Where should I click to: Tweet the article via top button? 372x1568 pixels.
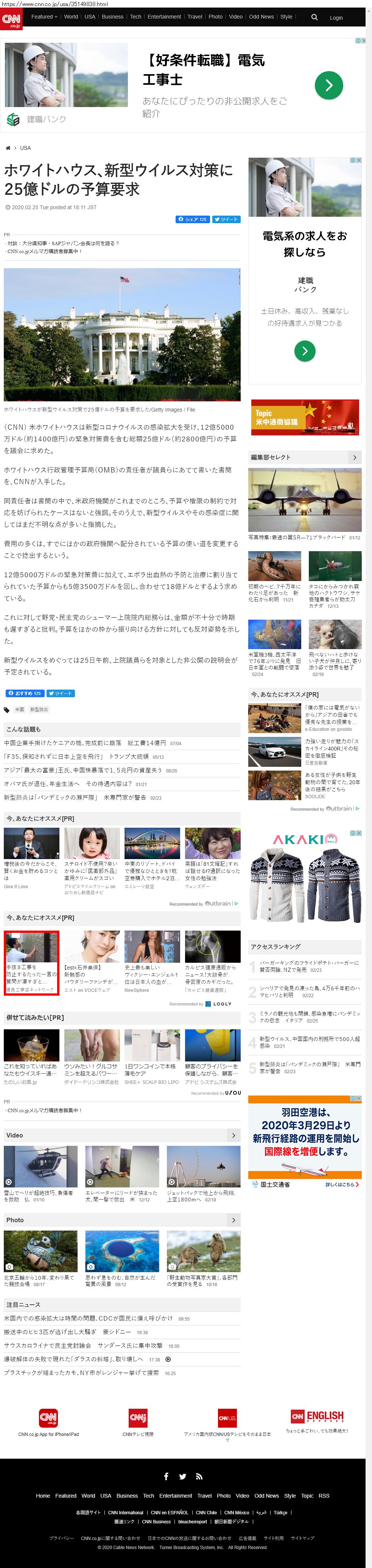[x=226, y=219]
